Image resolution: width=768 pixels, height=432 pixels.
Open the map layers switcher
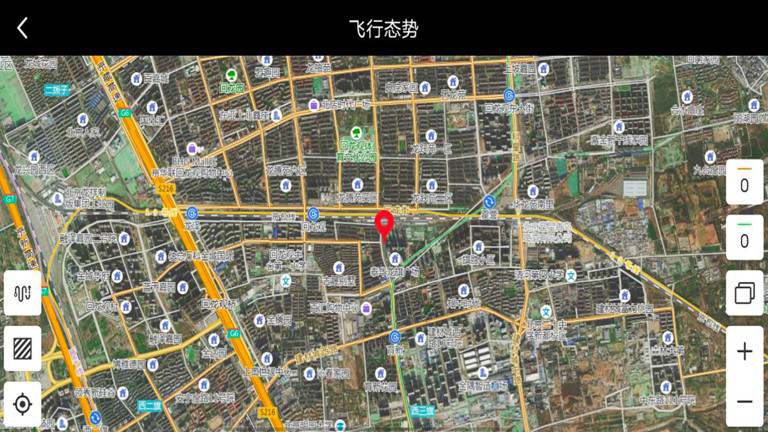[x=744, y=293]
